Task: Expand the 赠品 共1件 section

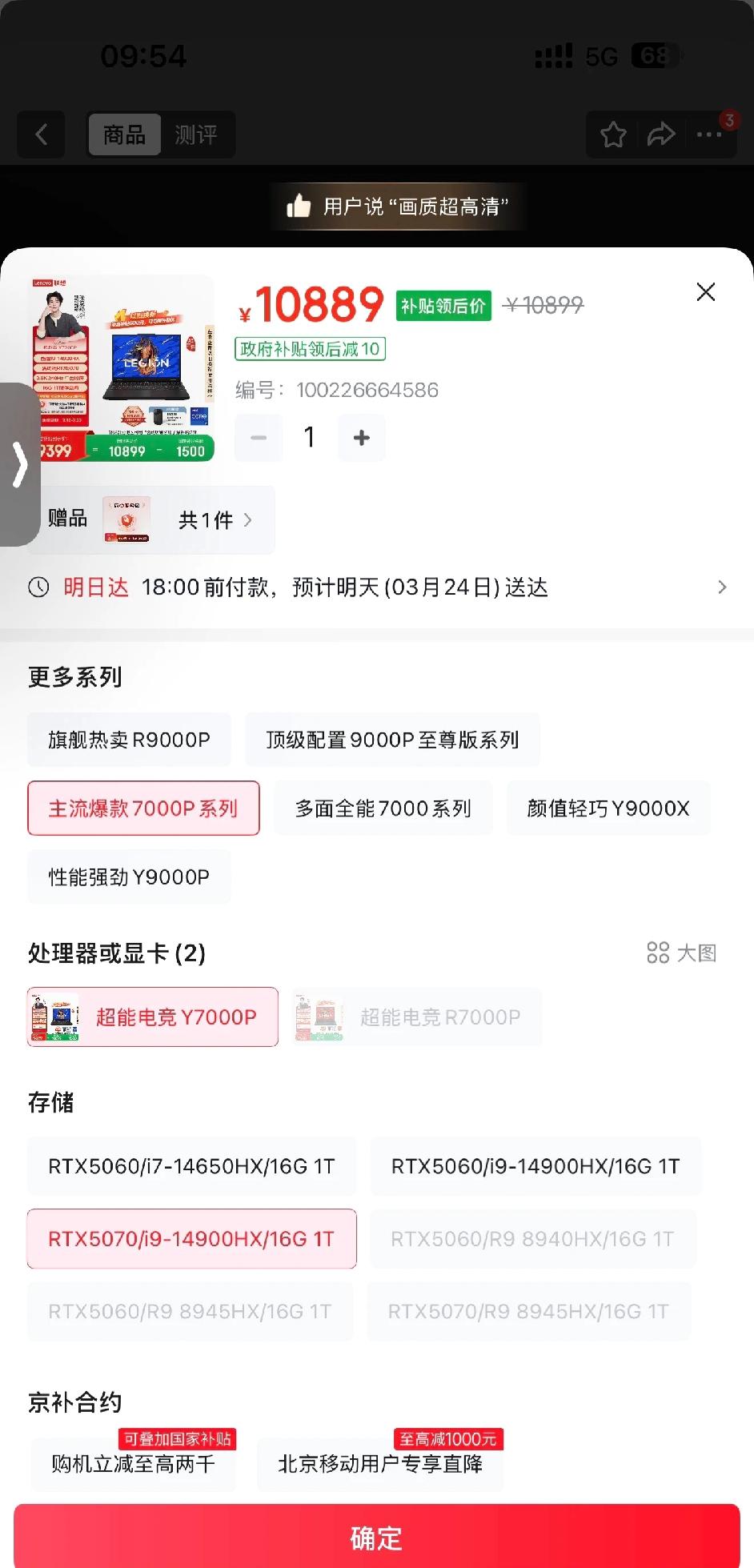Action: [204, 519]
